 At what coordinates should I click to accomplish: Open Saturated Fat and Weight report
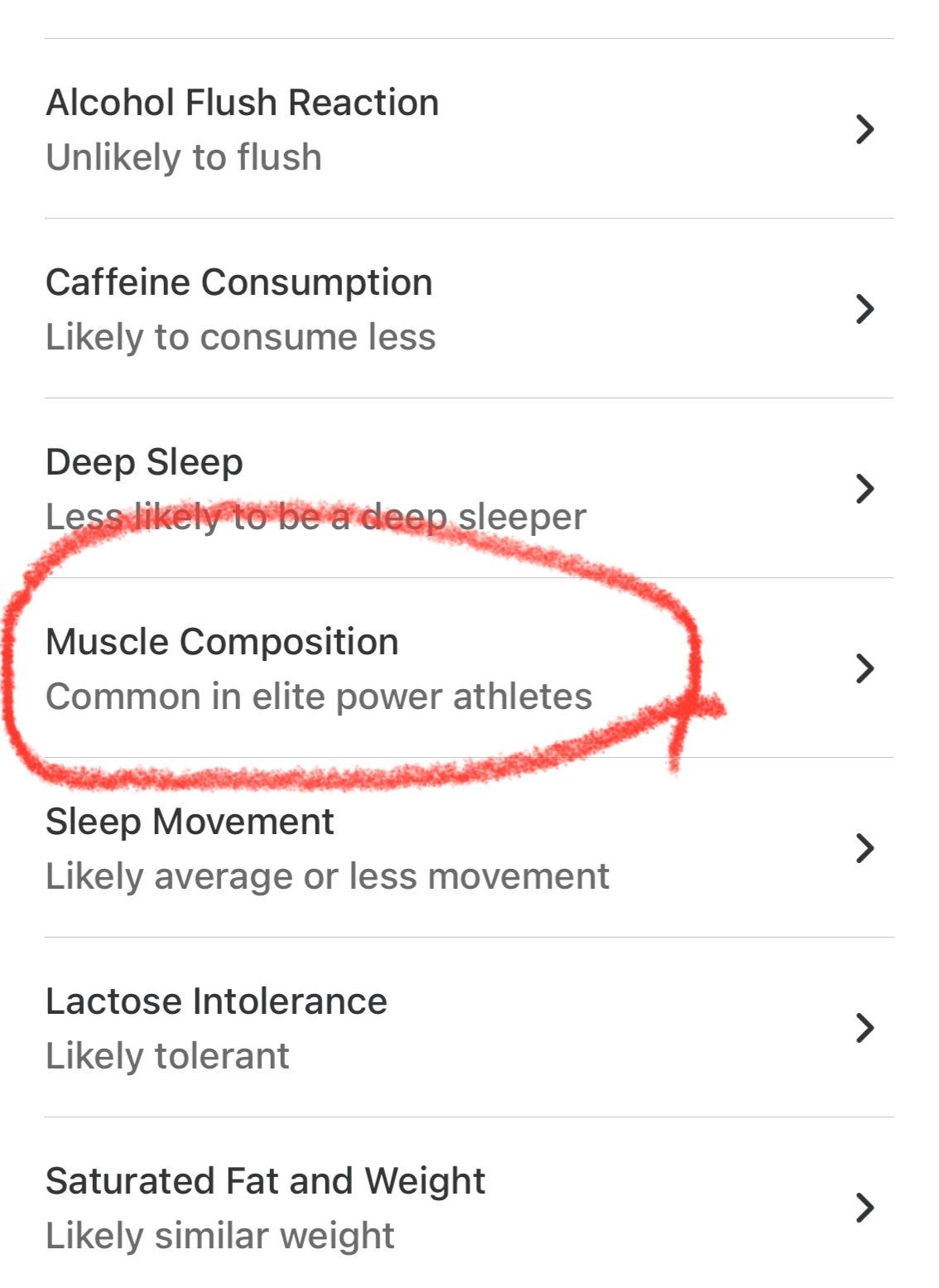click(469, 1204)
